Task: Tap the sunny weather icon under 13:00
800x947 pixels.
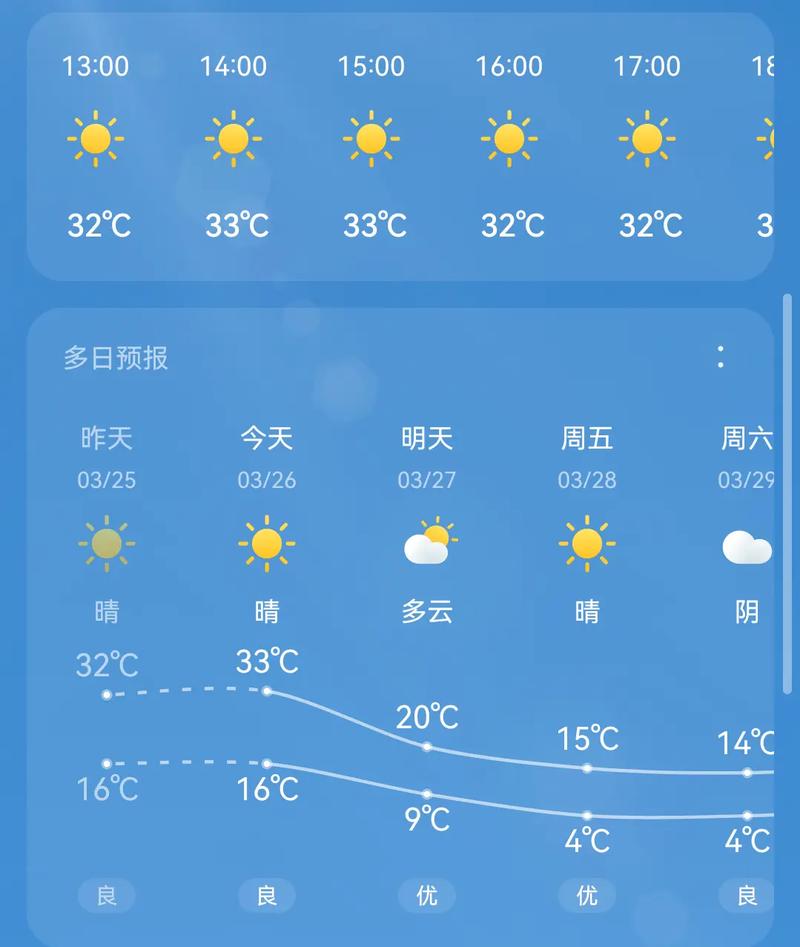Action: point(95,139)
